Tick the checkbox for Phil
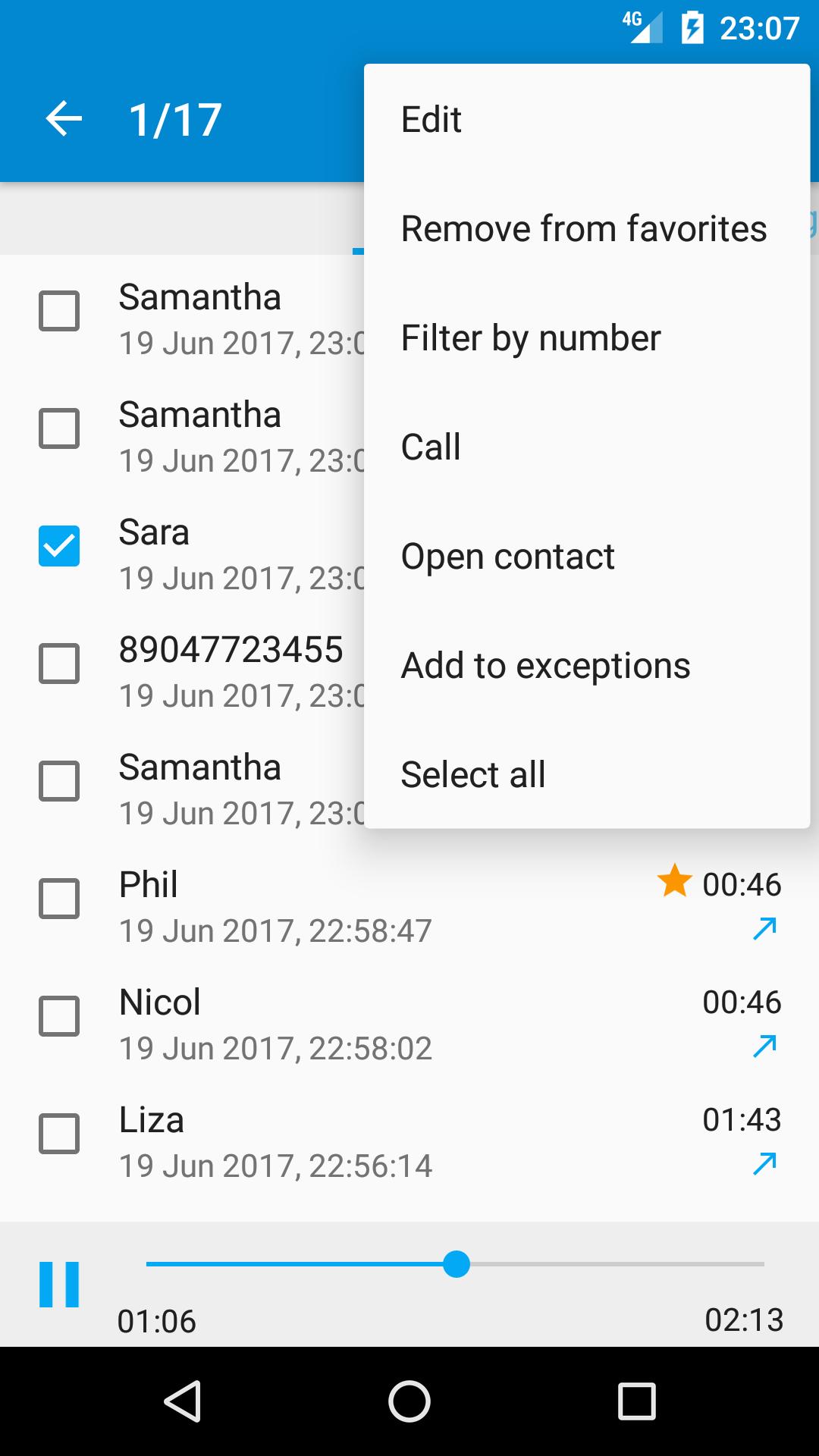819x1456 pixels. click(x=59, y=899)
